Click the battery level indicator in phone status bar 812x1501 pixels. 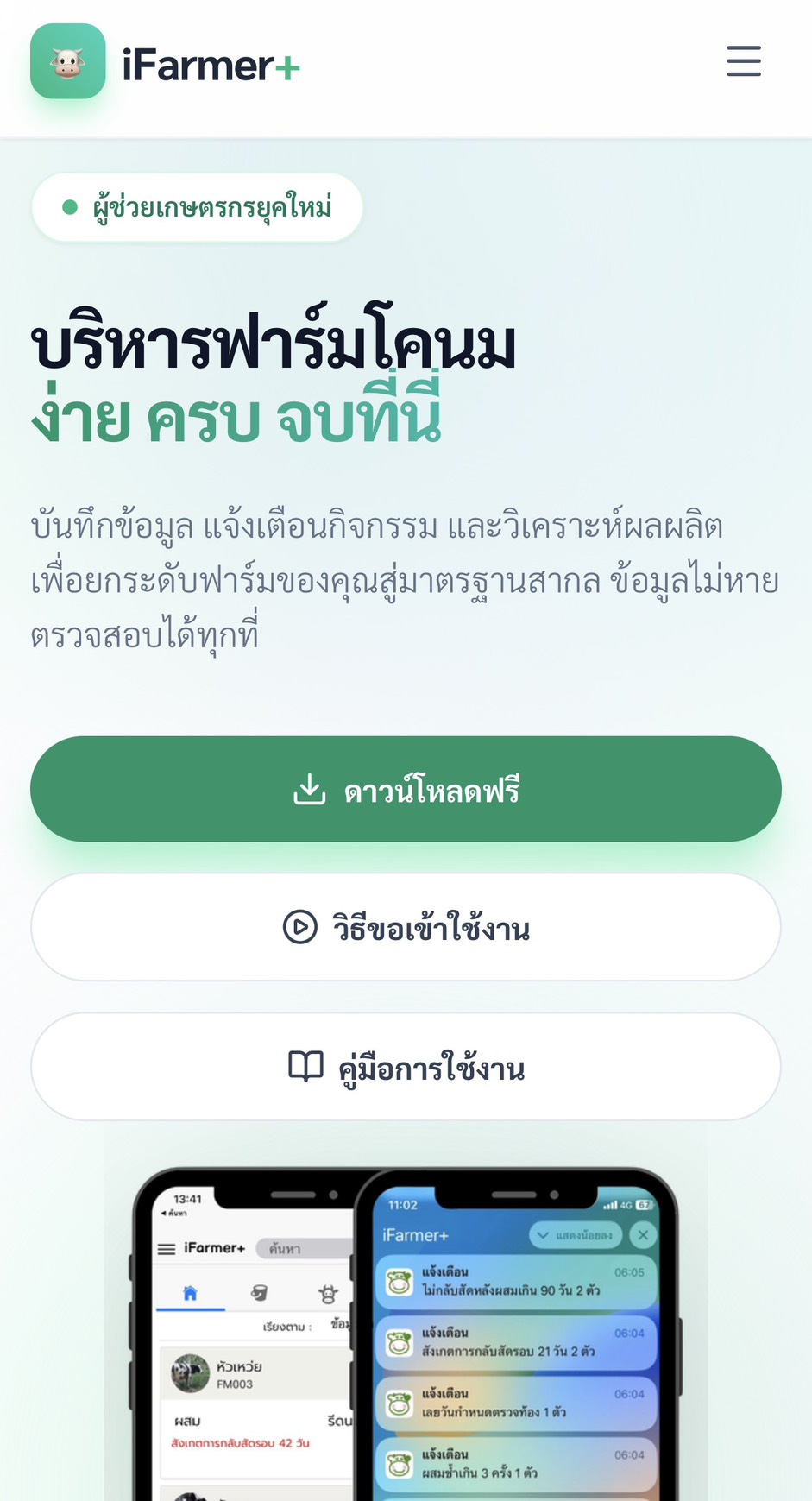643,1206
